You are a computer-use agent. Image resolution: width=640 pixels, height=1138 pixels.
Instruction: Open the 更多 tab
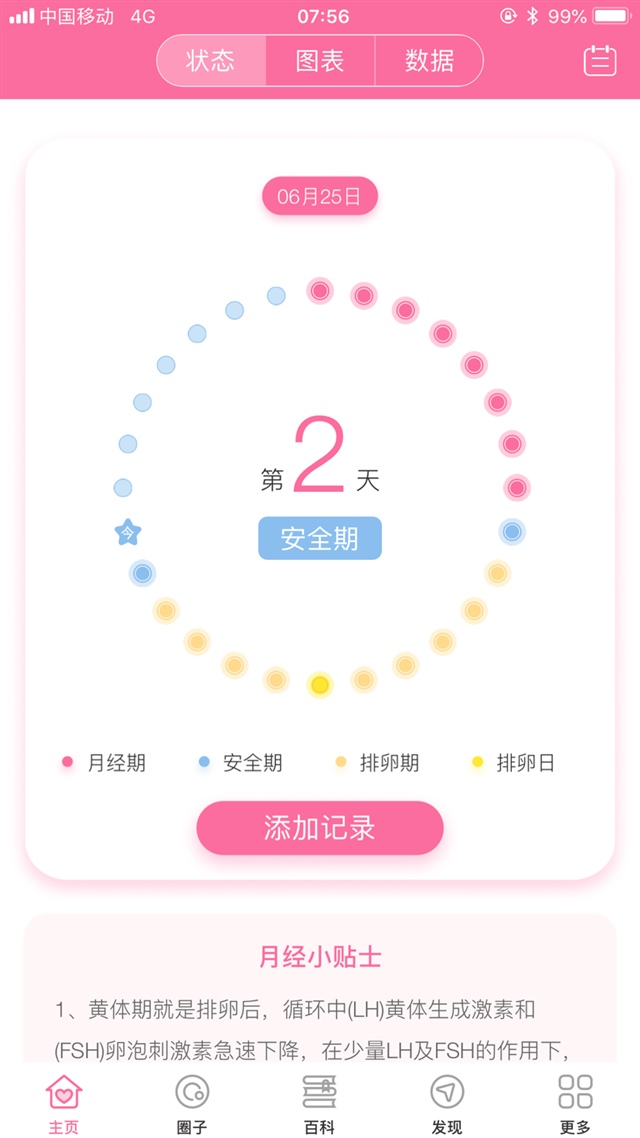pyautogui.click(x=575, y=1103)
